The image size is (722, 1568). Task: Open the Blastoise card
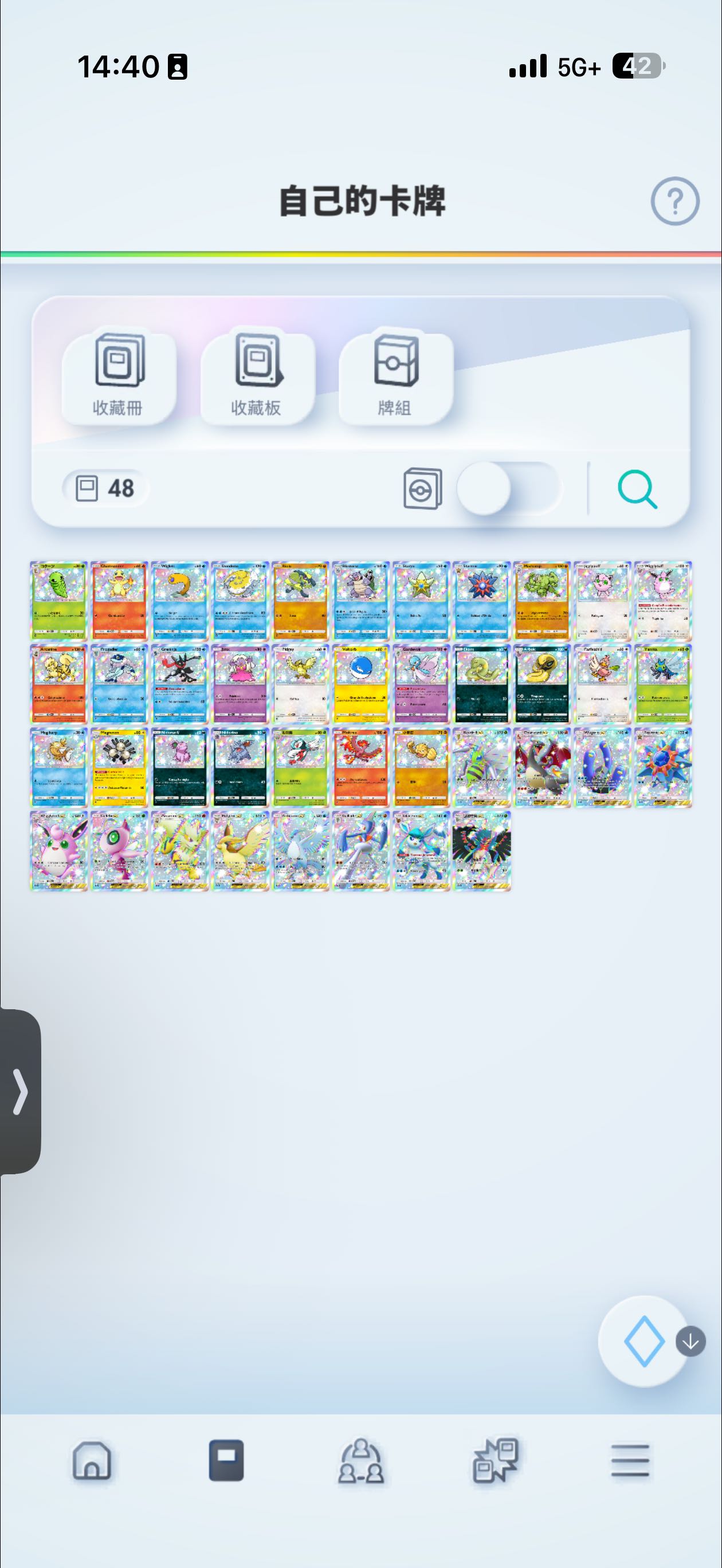361,600
